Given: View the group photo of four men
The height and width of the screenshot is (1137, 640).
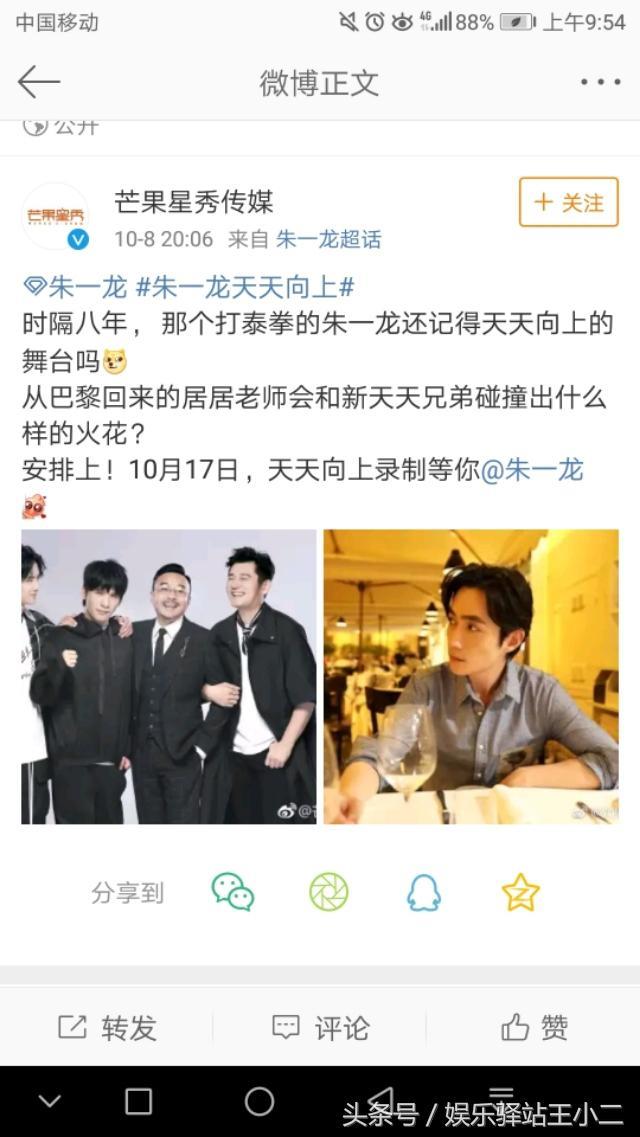Looking at the screenshot, I should 168,677.
